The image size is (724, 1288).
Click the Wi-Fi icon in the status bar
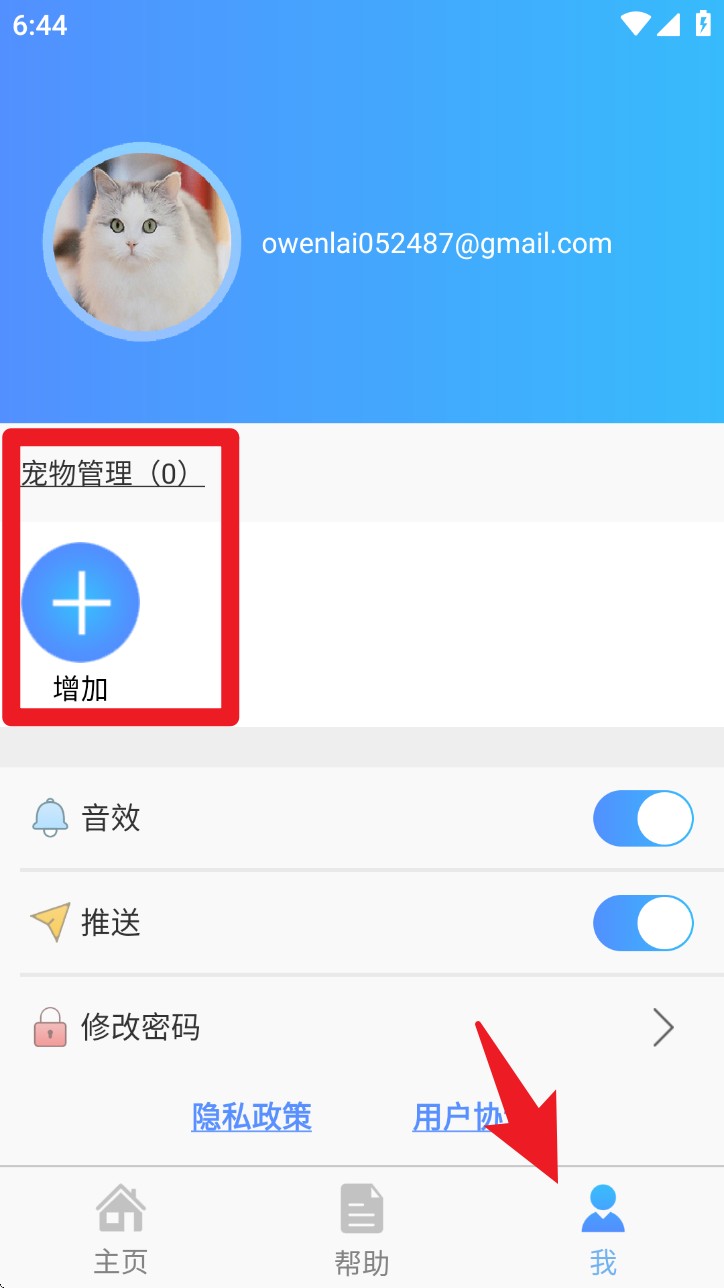point(634,24)
